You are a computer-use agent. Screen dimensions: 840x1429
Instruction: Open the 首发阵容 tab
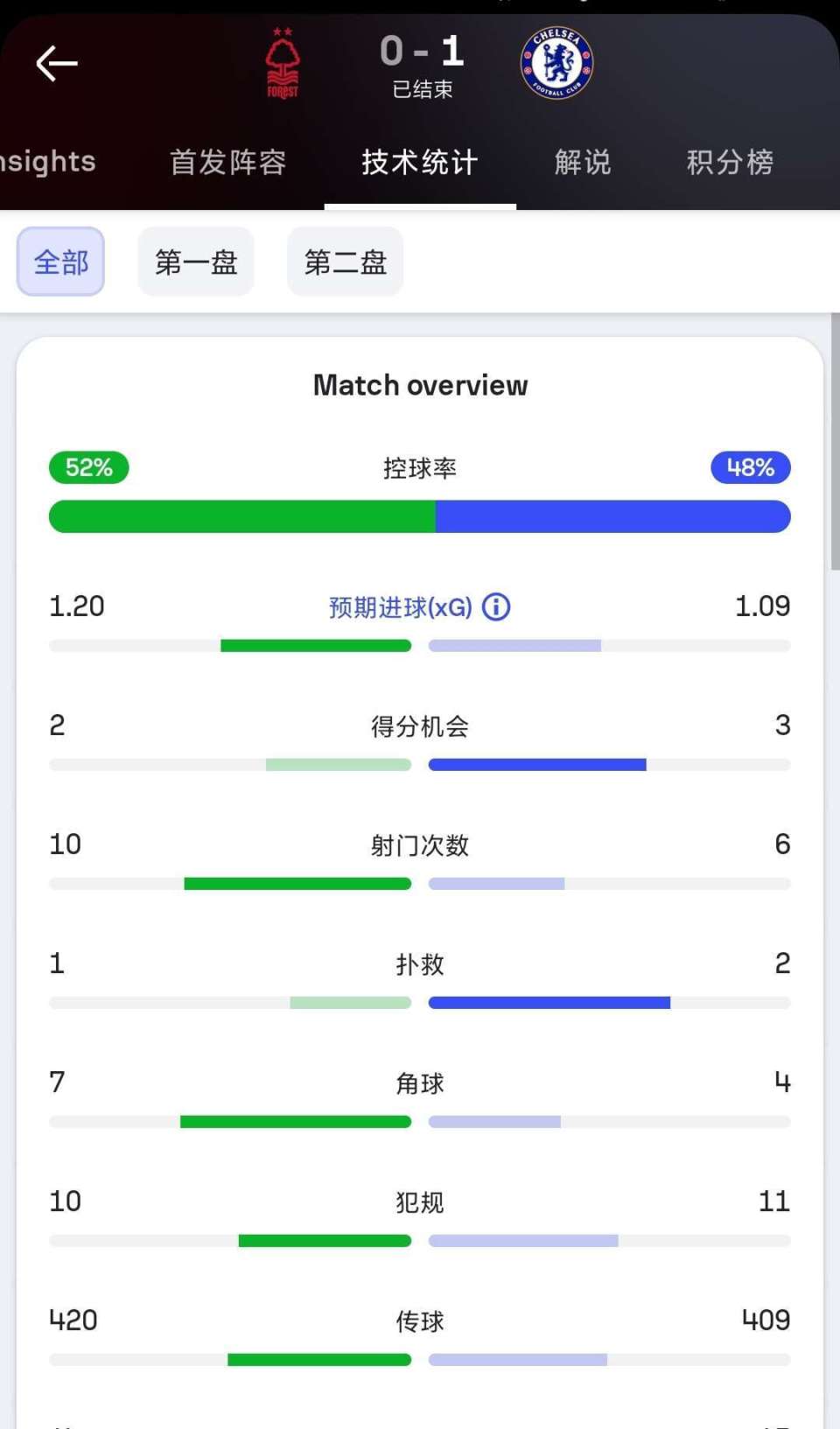tap(227, 162)
